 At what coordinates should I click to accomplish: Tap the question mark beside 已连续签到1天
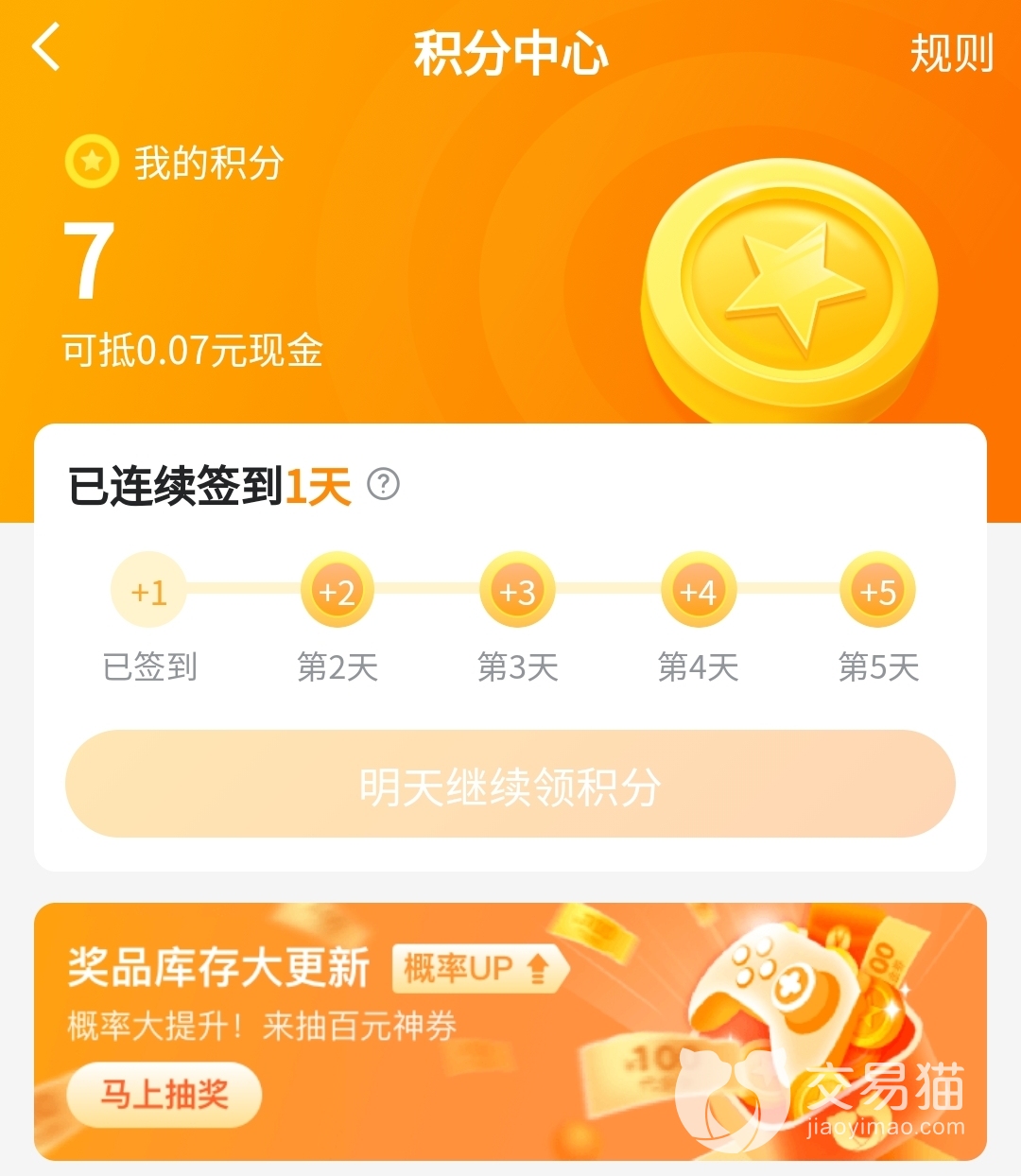(x=383, y=484)
